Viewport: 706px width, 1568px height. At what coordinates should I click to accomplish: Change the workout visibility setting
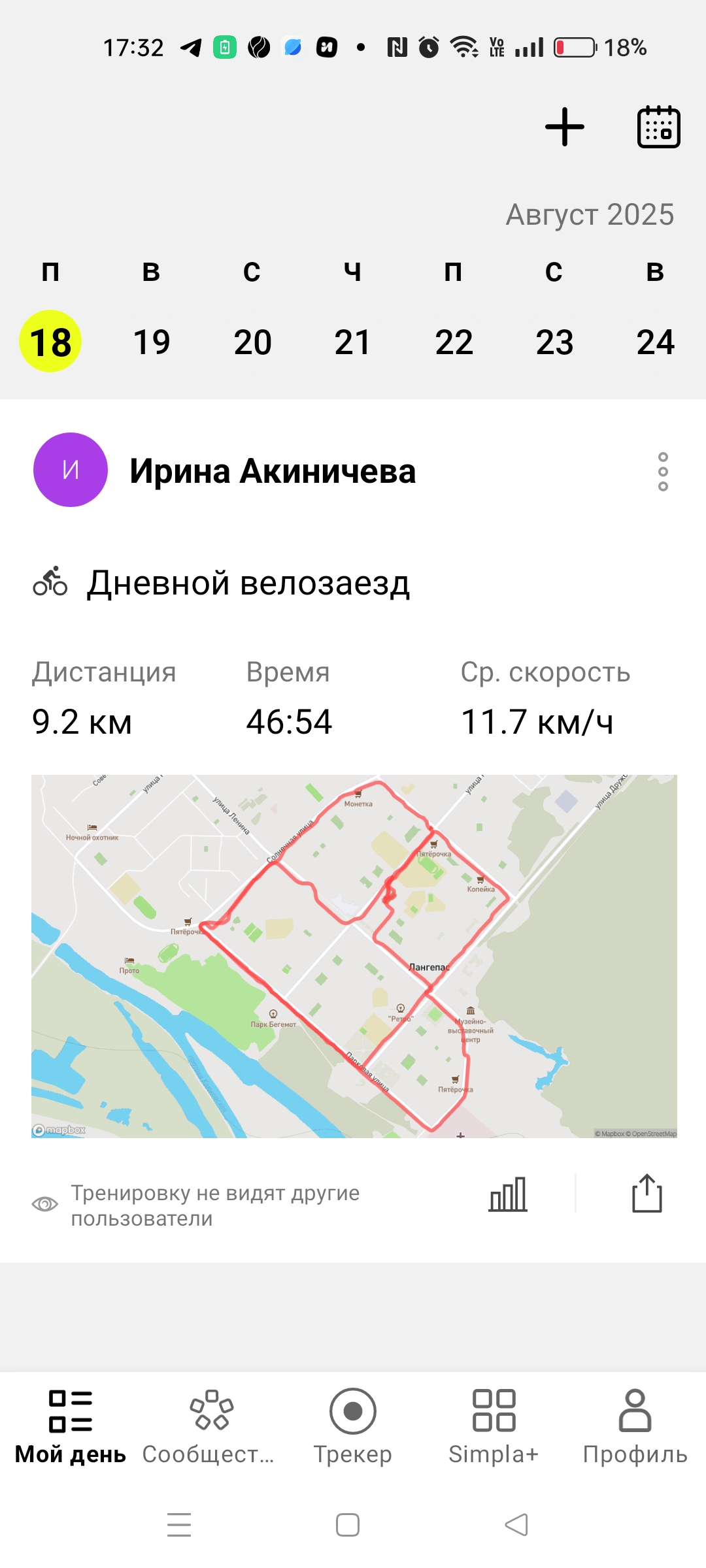[x=196, y=1205]
